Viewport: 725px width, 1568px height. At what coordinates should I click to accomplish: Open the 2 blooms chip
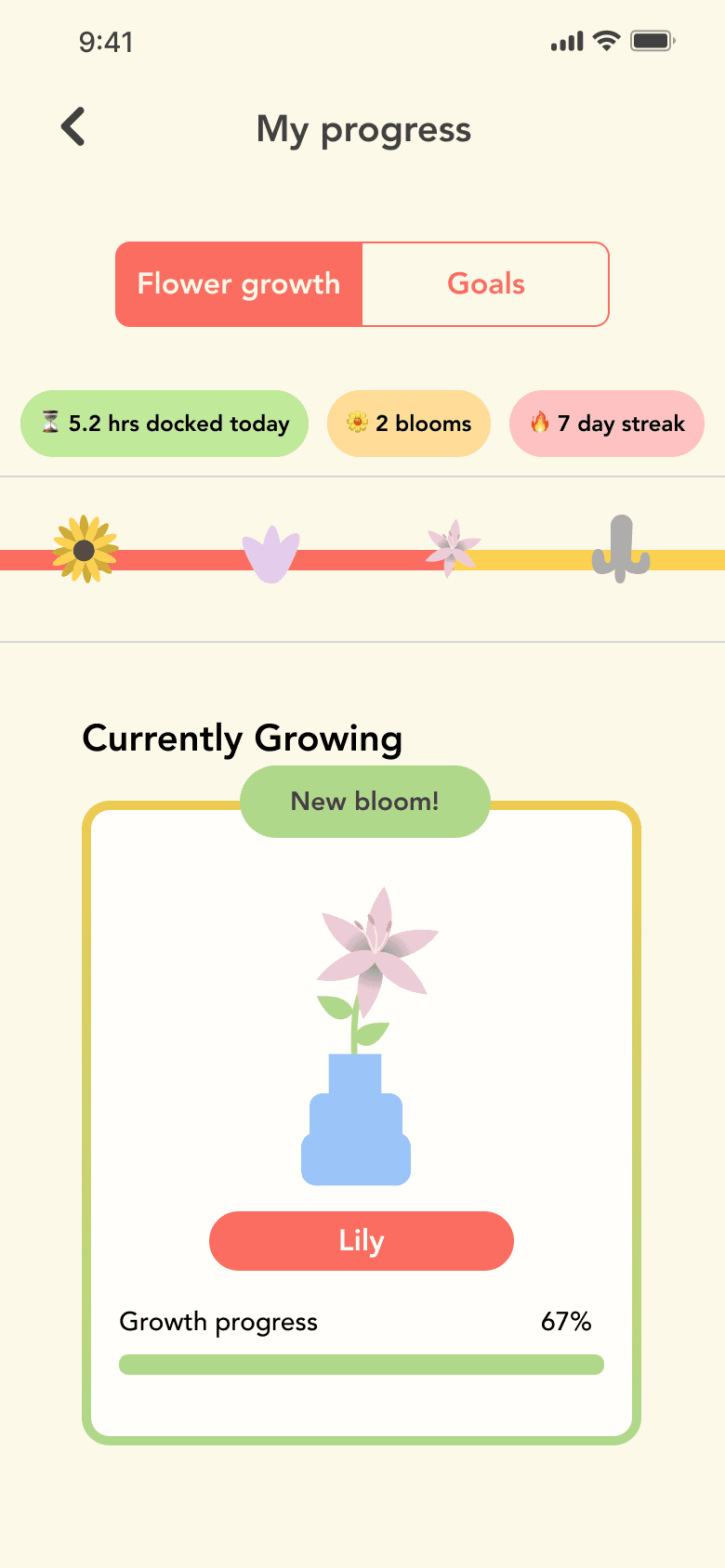point(409,424)
